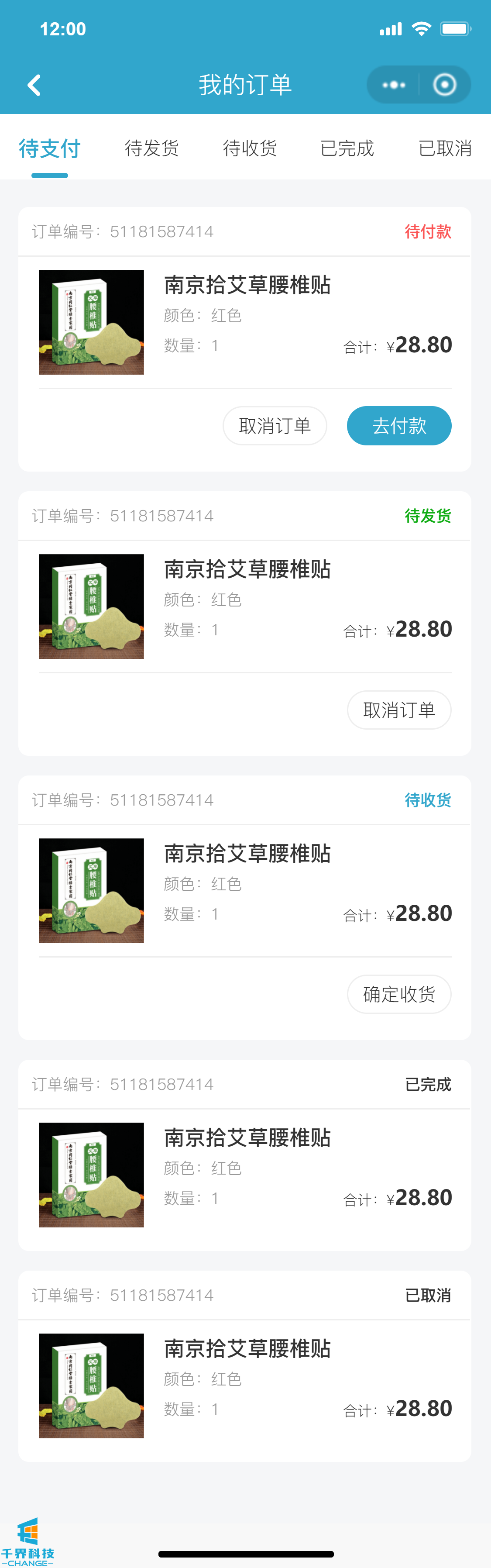Cancel the 待付款 order with 取消订单

coord(275,425)
